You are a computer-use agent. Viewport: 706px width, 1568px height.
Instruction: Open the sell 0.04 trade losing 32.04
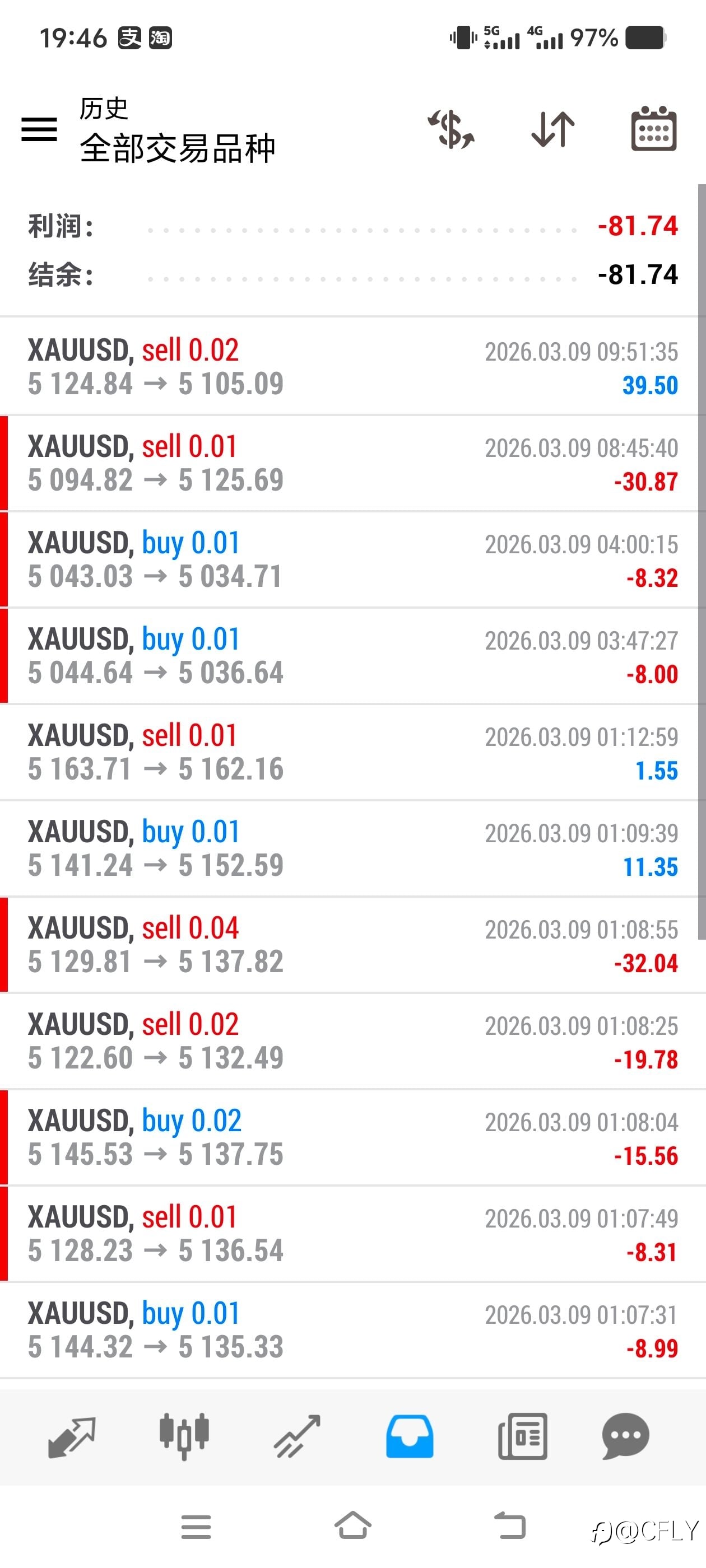point(352,945)
